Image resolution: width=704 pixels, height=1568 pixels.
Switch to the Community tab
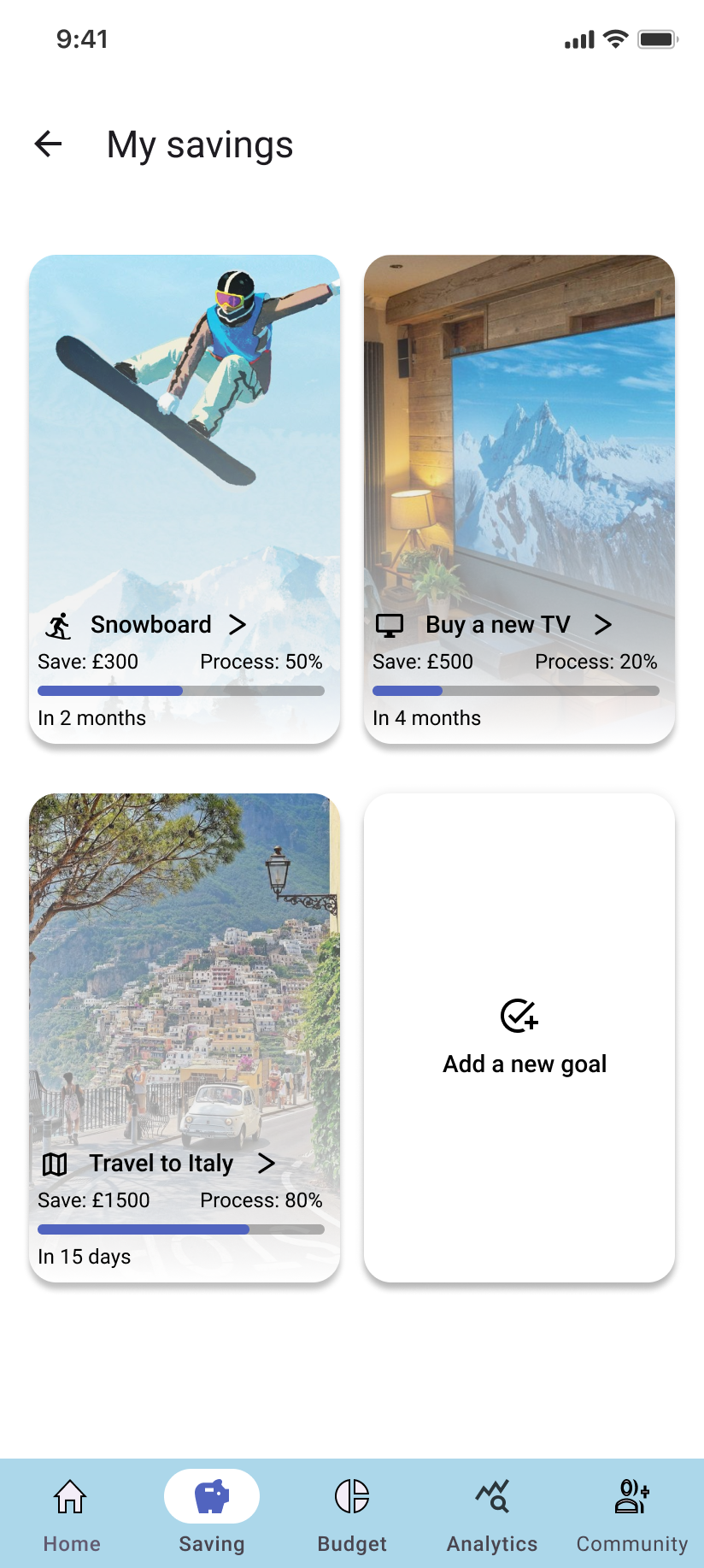(632, 1514)
